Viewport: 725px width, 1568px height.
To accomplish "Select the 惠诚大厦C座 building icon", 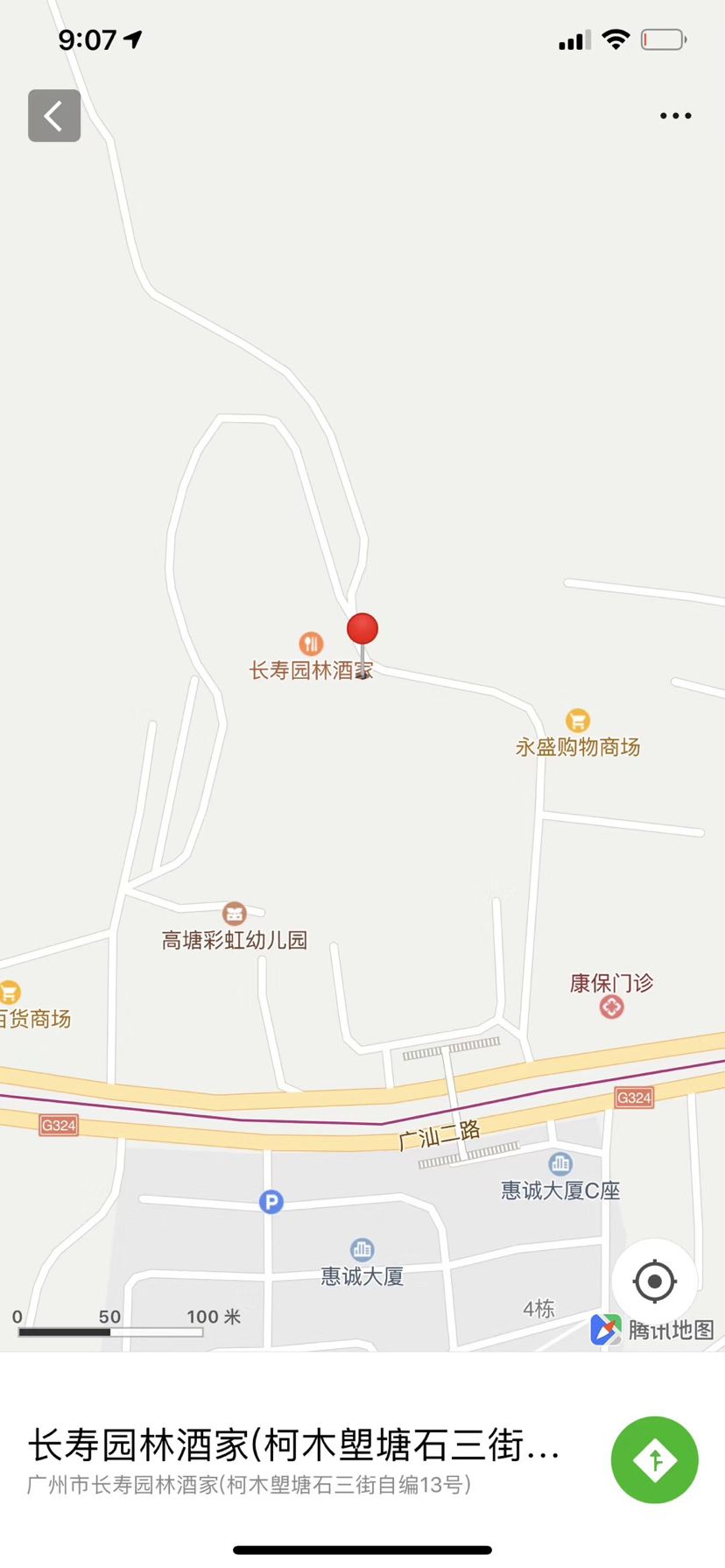I will [559, 1164].
